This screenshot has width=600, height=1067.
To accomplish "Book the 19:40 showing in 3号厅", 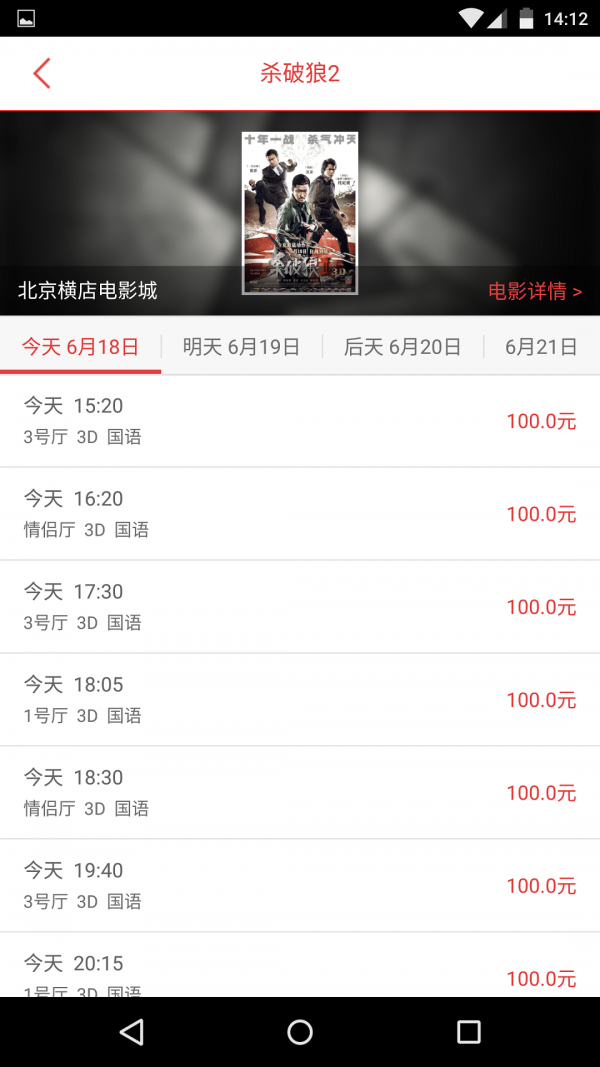I will point(300,886).
